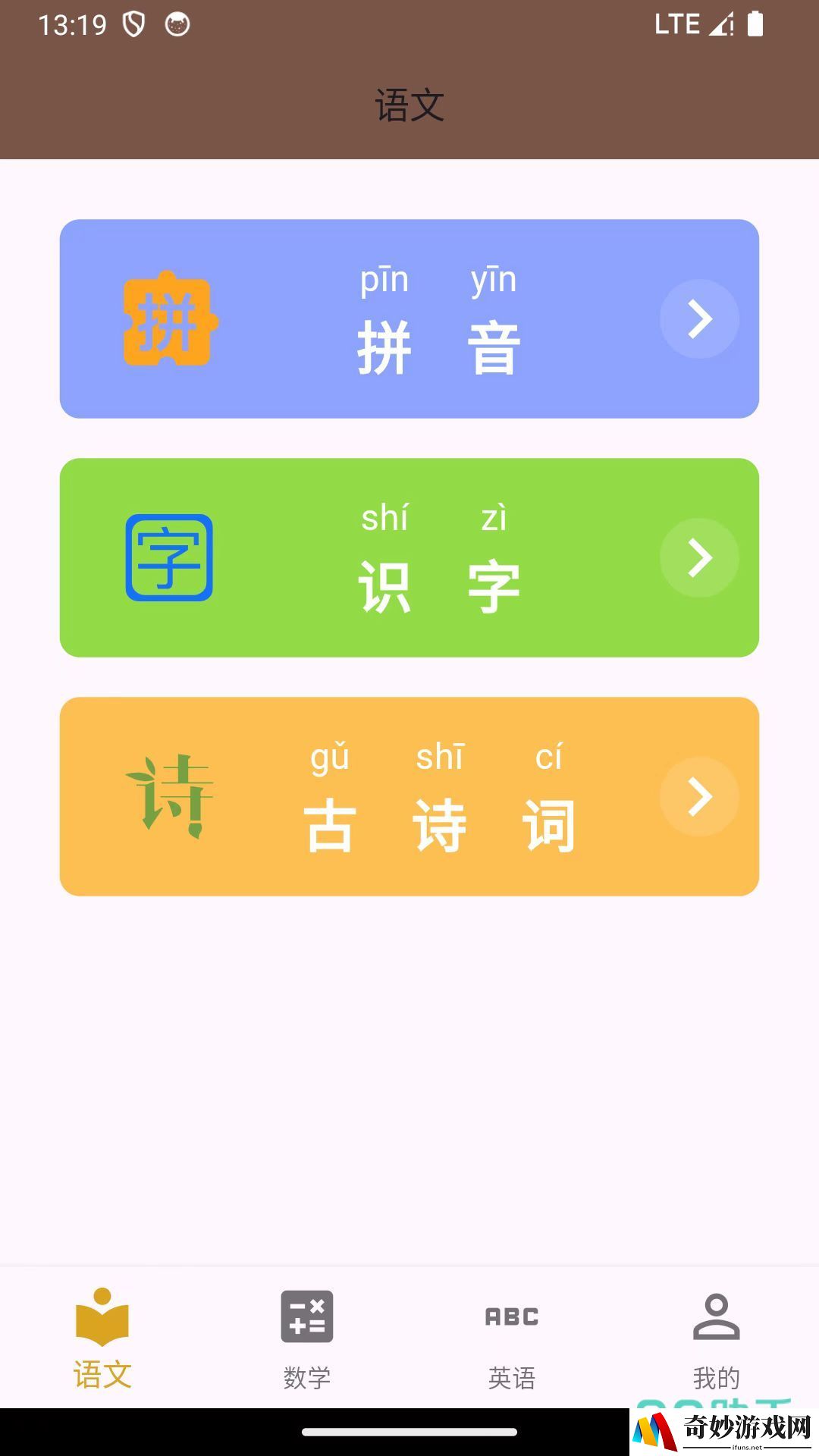The height and width of the screenshot is (1456, 819).
Task: Tap the arrow on the 拼音 card
Action: pyautogui.click(x=699, y=318)
